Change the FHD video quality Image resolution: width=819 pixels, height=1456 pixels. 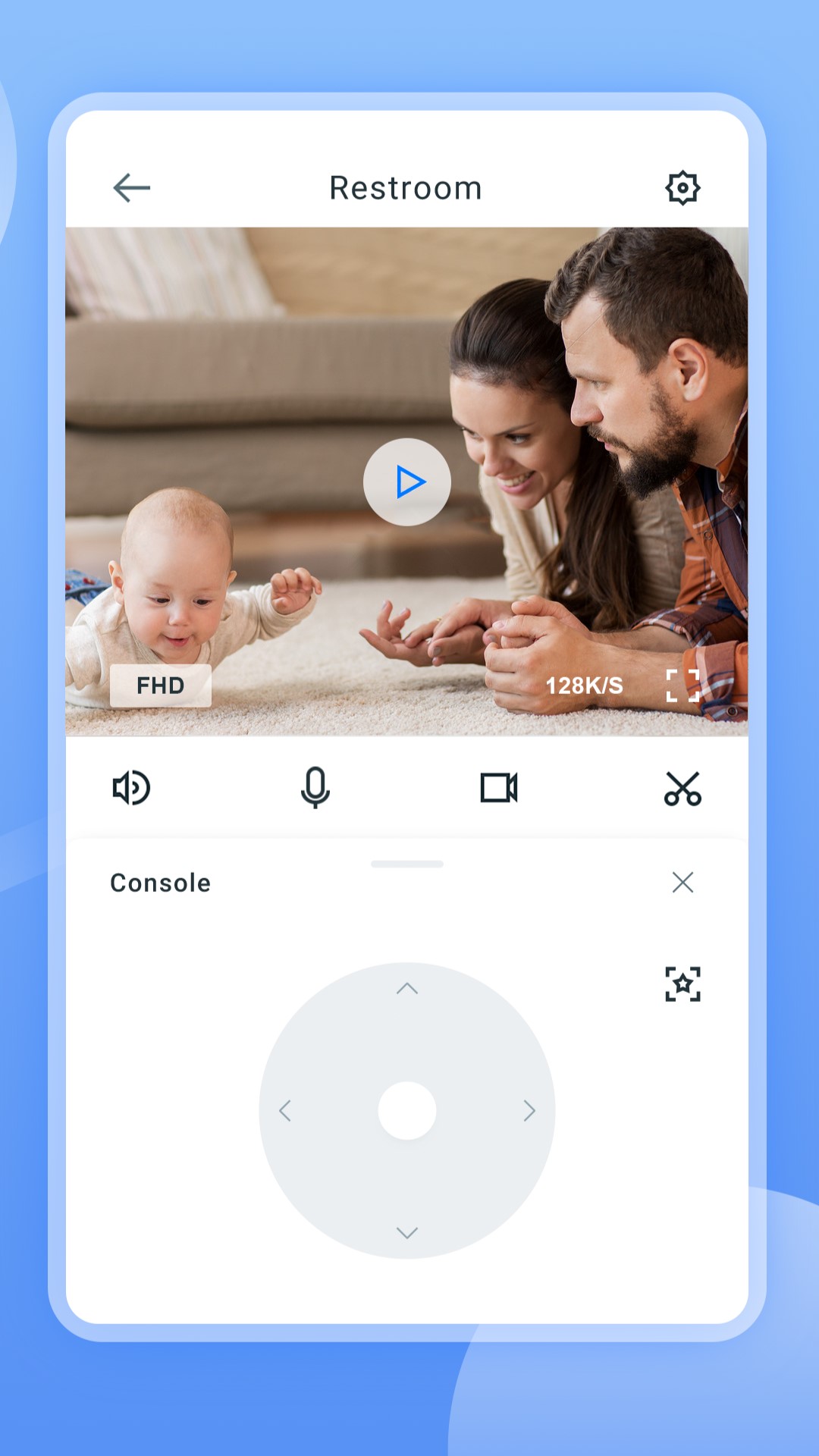coord(161,686)
